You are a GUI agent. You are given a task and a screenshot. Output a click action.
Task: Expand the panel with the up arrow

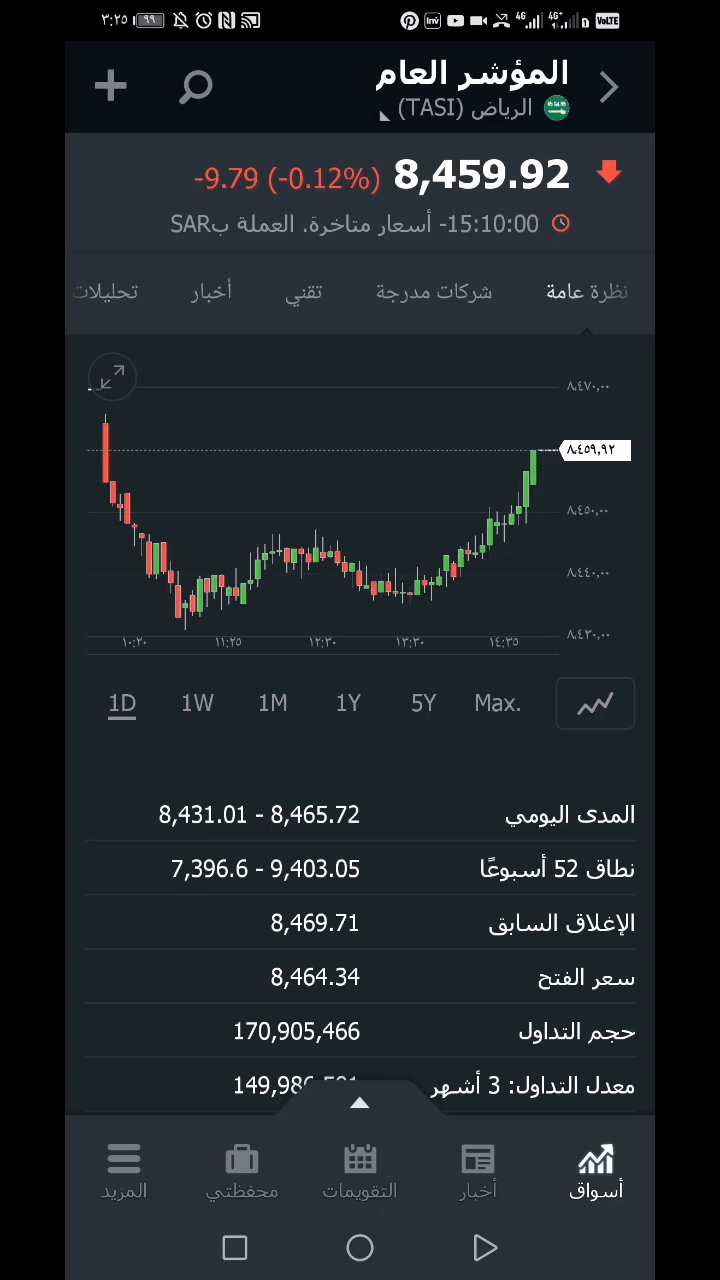click(x=360, y=1103)
